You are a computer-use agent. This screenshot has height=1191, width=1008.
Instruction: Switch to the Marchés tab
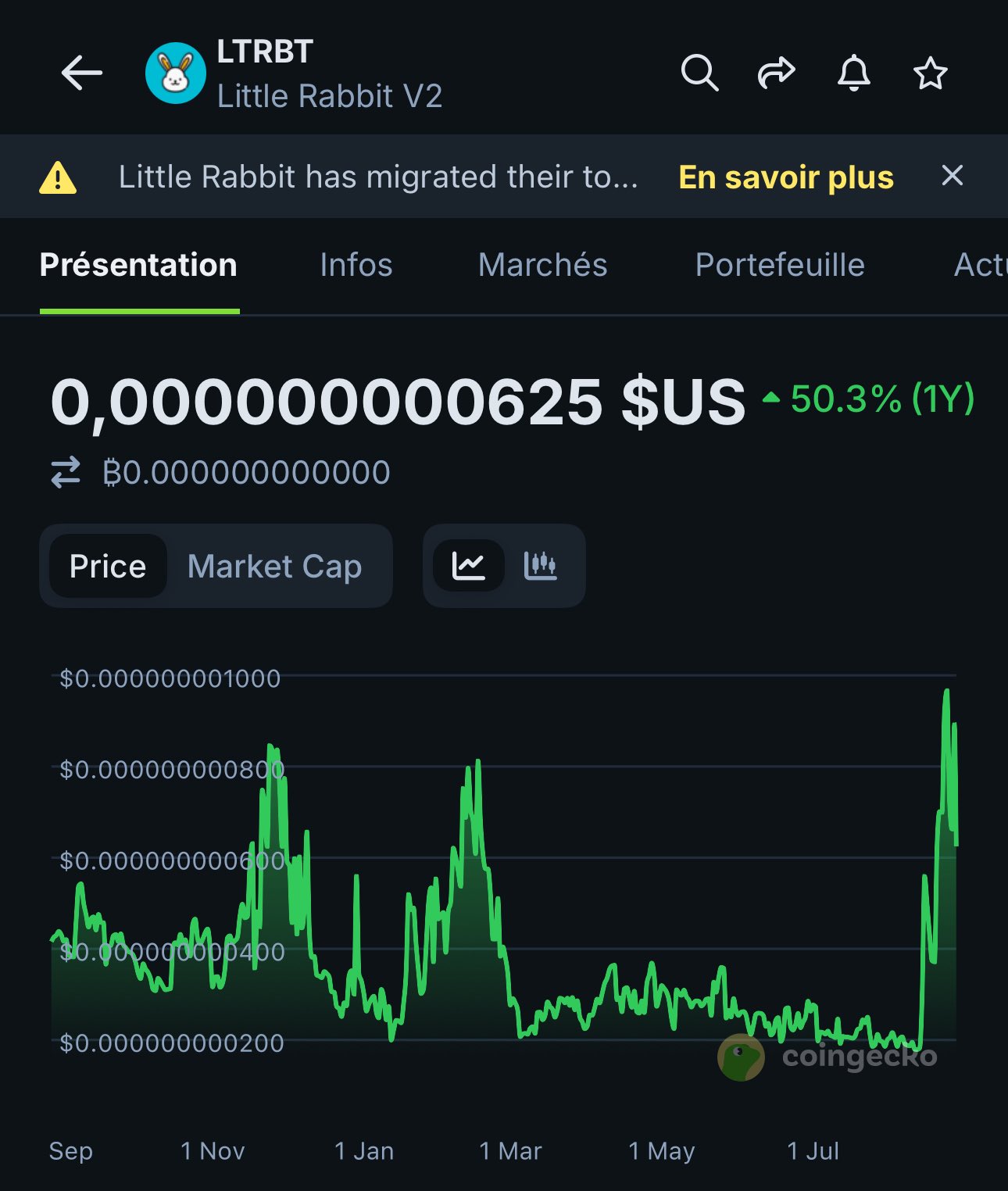pos(542,265)
